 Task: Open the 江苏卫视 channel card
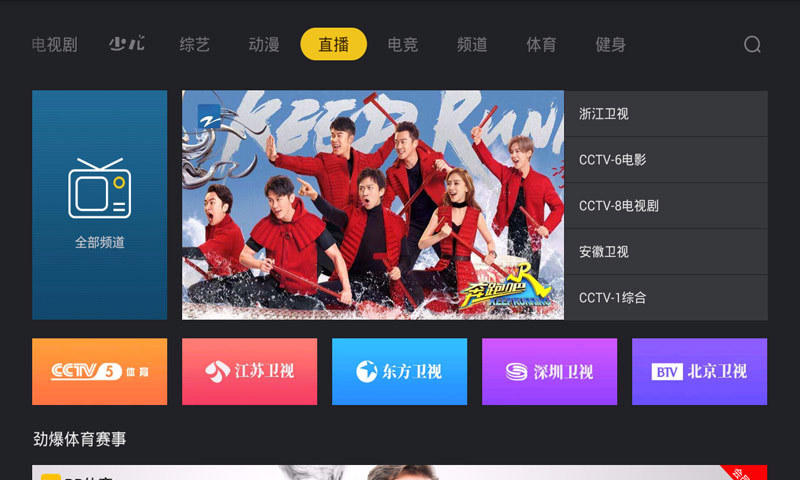click(x=249, y=371)
